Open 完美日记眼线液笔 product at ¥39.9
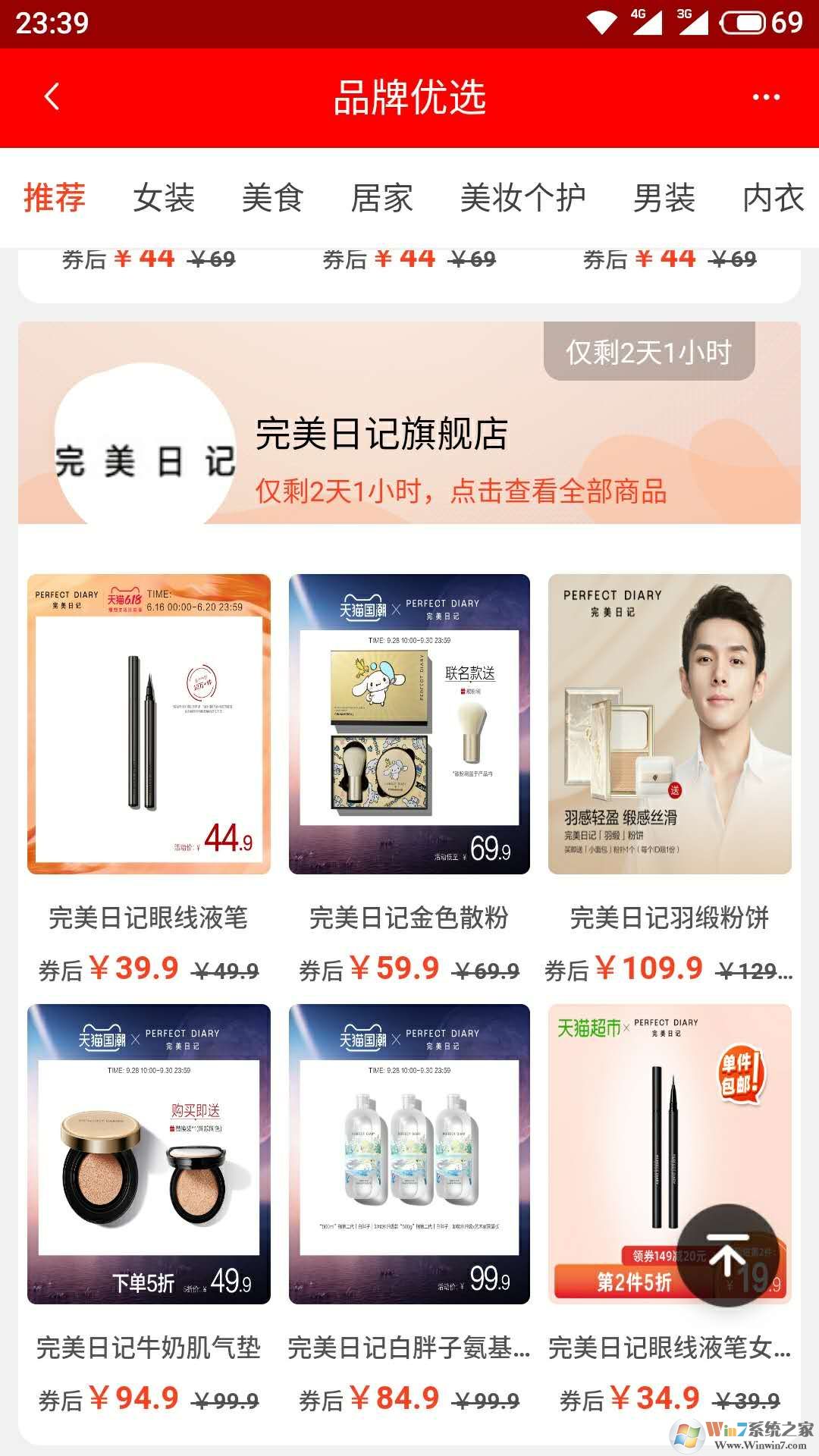 [x=149, y=724]
